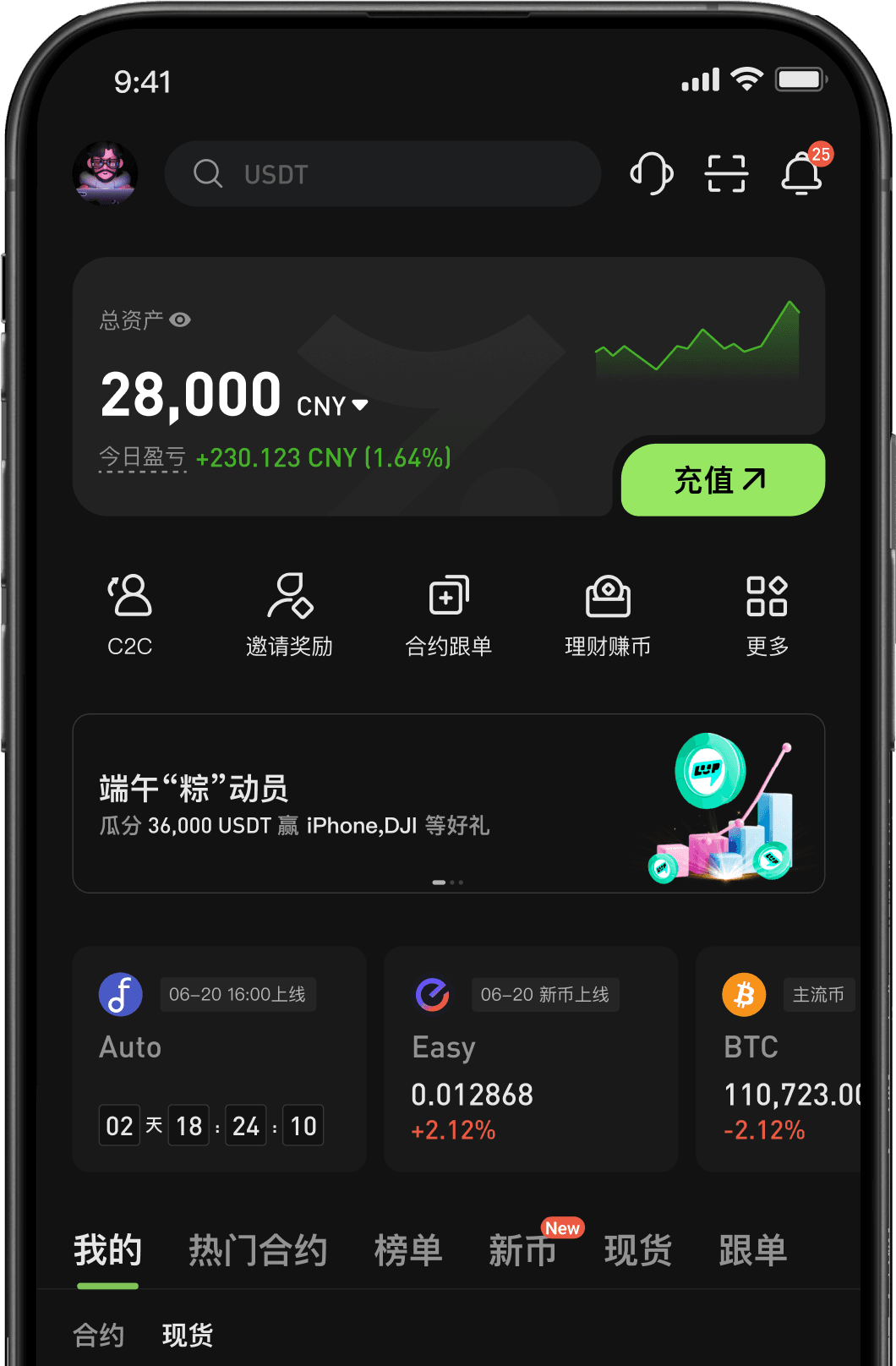Open 合约跟单 copy trading
Image resolution: width=896 pixels, height=1366 pixels.
[x=448, y=615]
